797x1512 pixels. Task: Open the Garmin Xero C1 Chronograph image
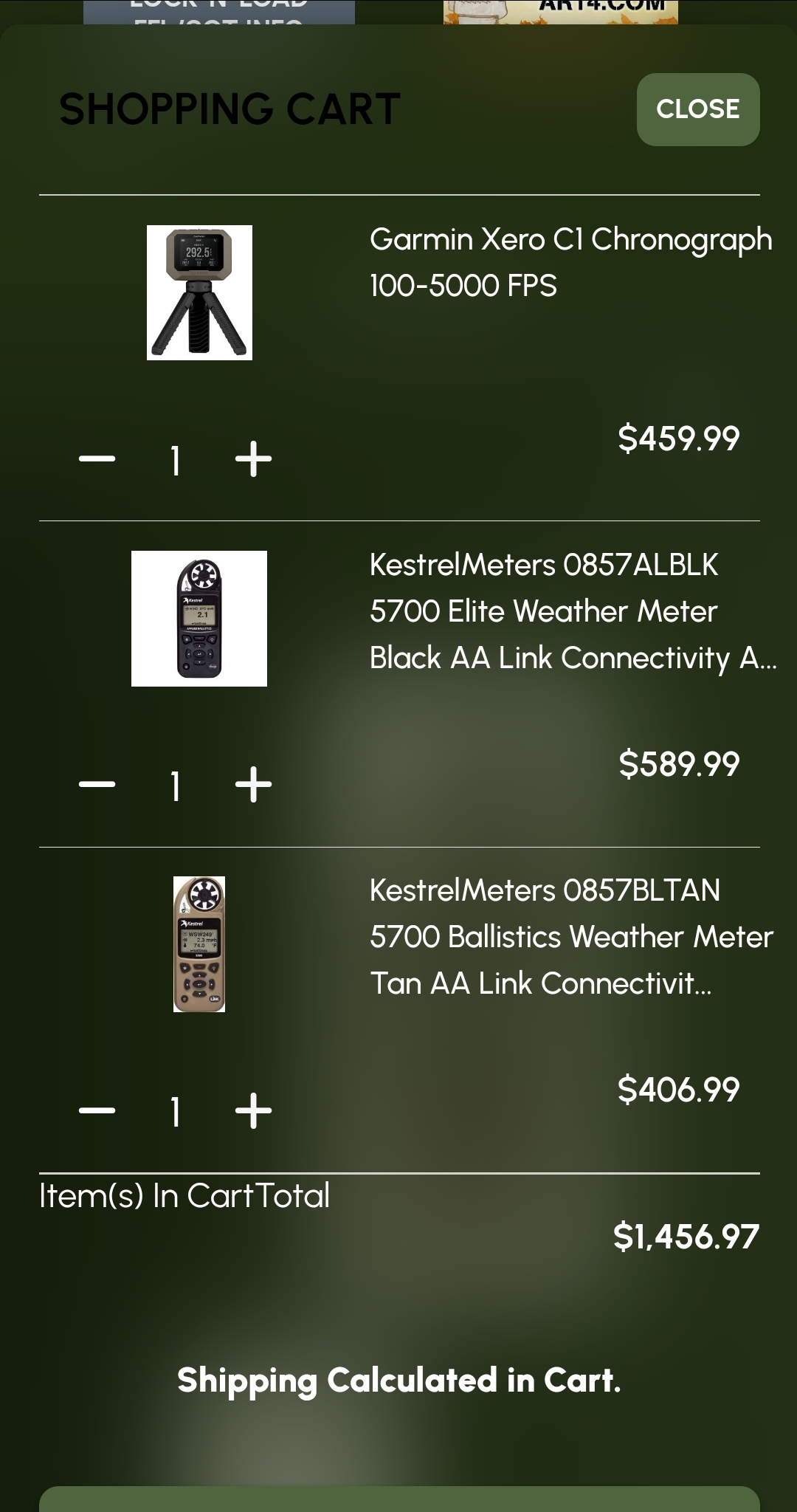[x=199, y=292]
